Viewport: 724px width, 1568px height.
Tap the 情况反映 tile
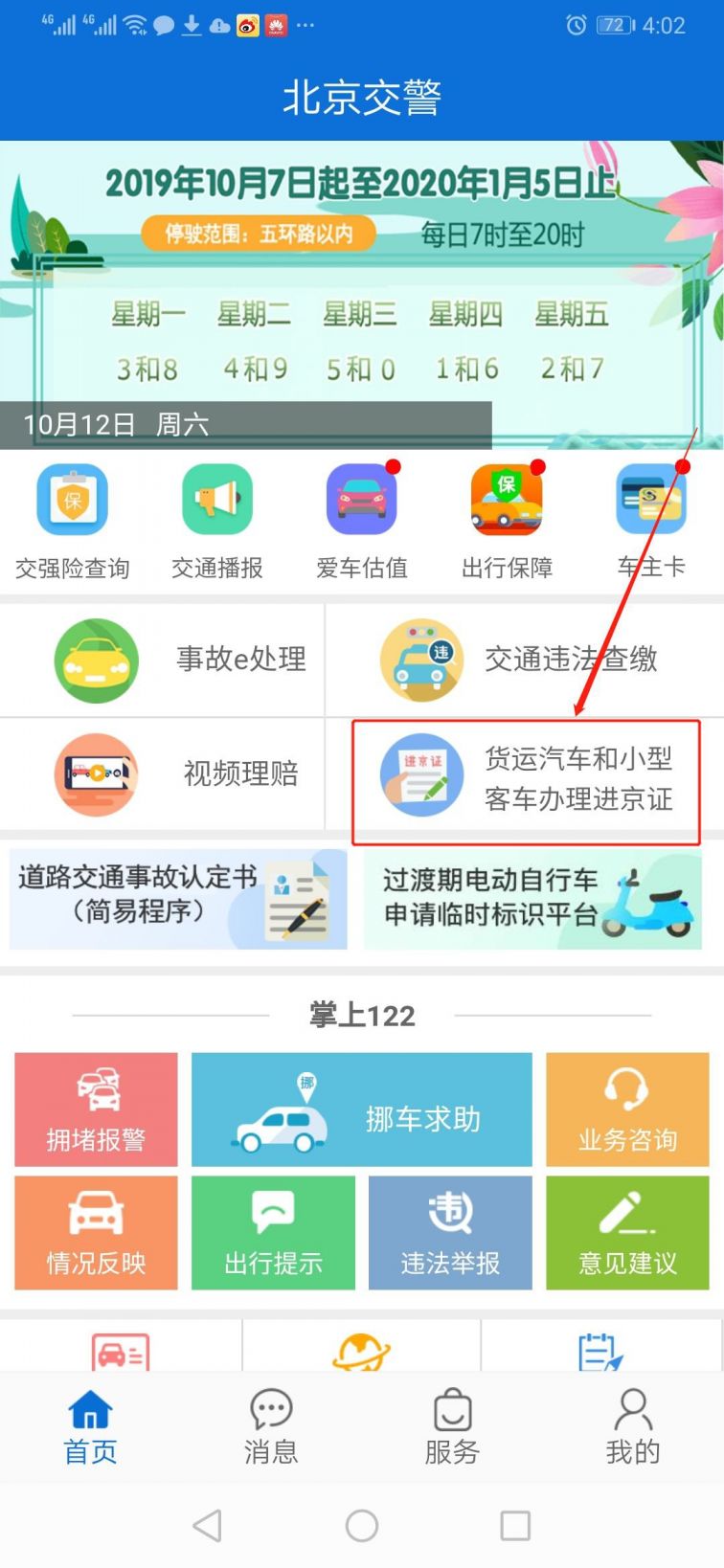pyautogui.click(x=96, y=1233)
